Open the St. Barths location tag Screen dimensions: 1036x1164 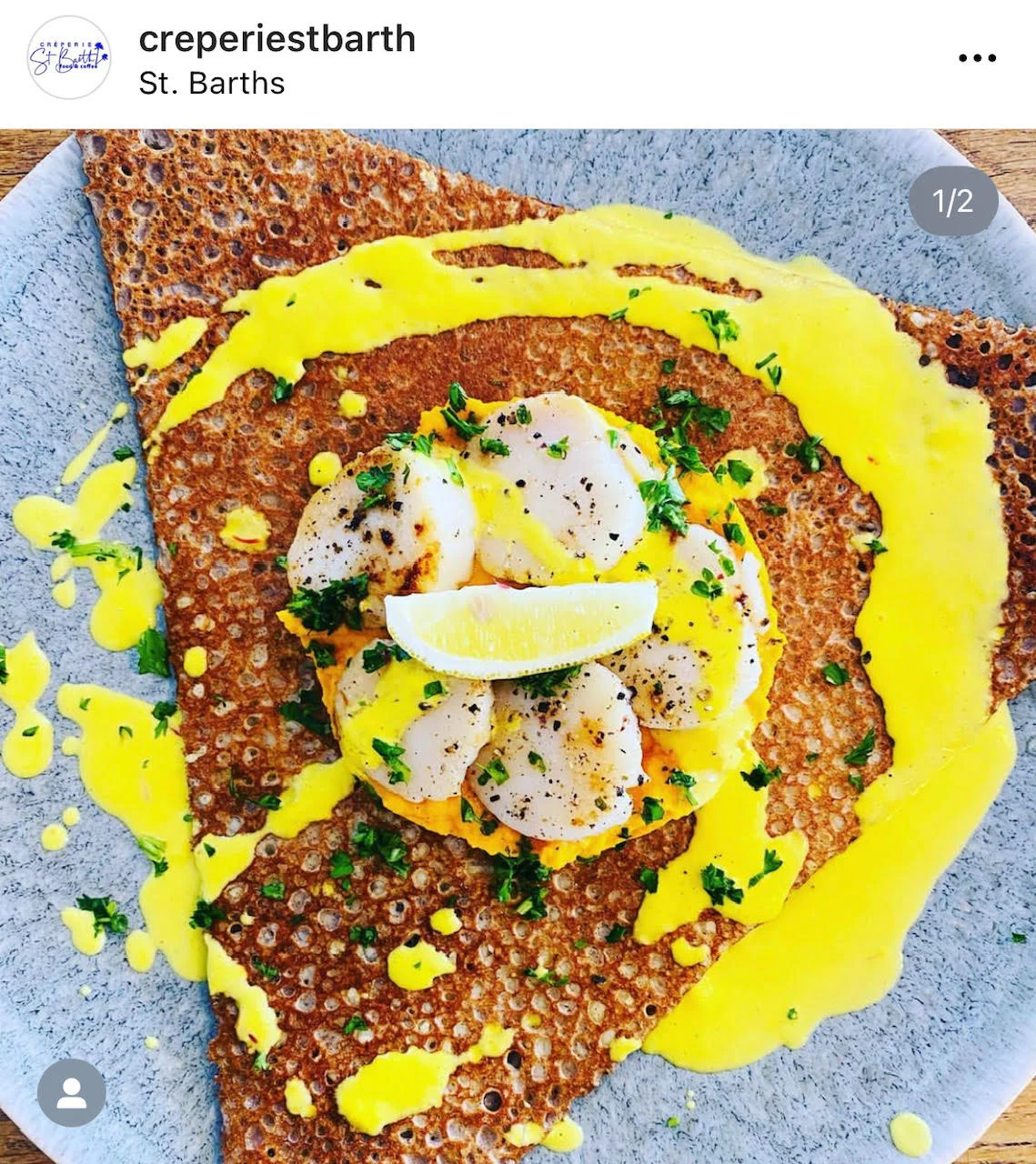(211, 84)
